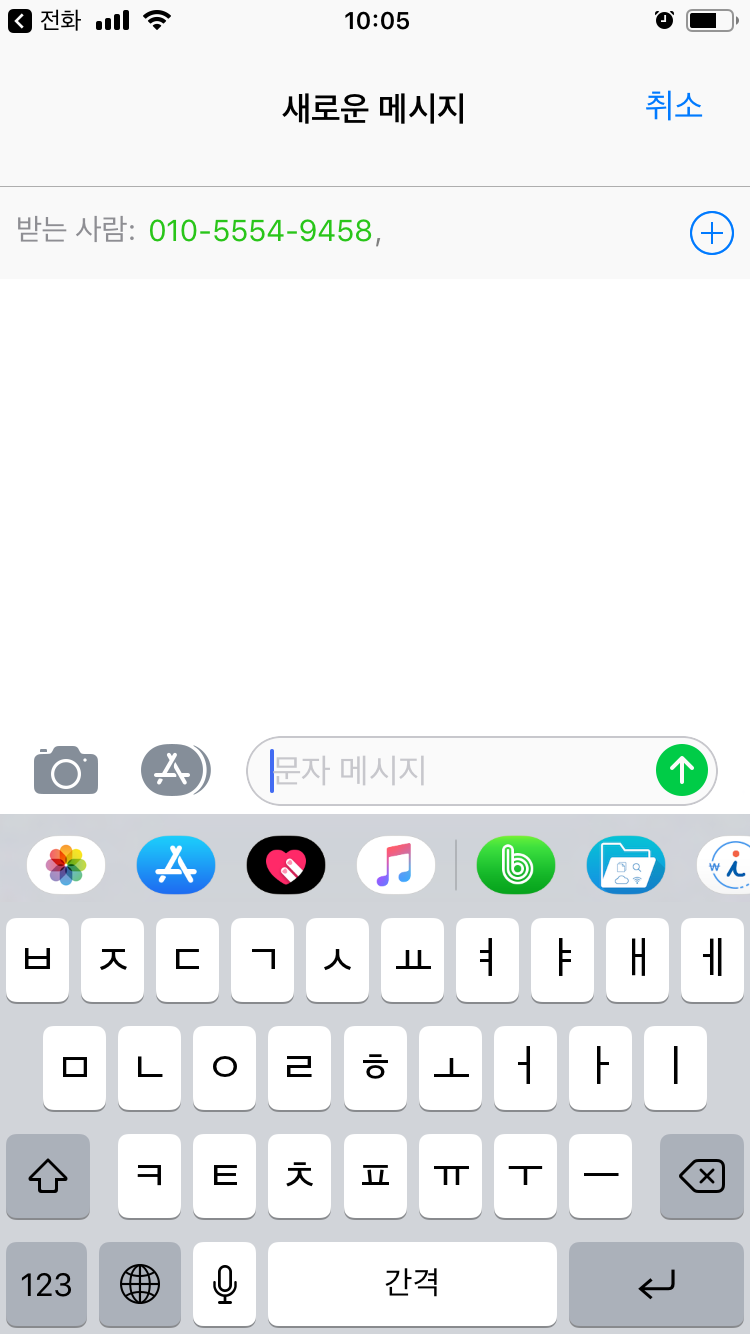Open the Music iMessage app
The image size is (750, 1334).
396,865
